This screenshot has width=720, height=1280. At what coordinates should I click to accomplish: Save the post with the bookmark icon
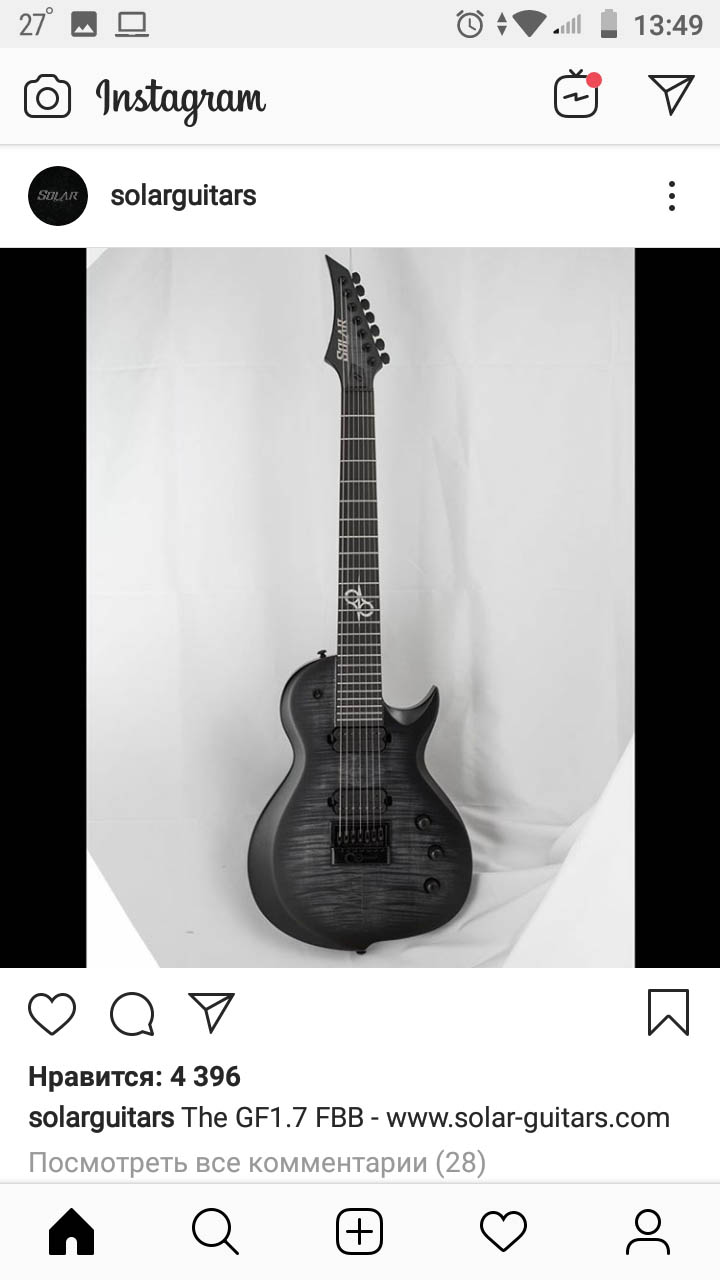tap(668, 1013)
